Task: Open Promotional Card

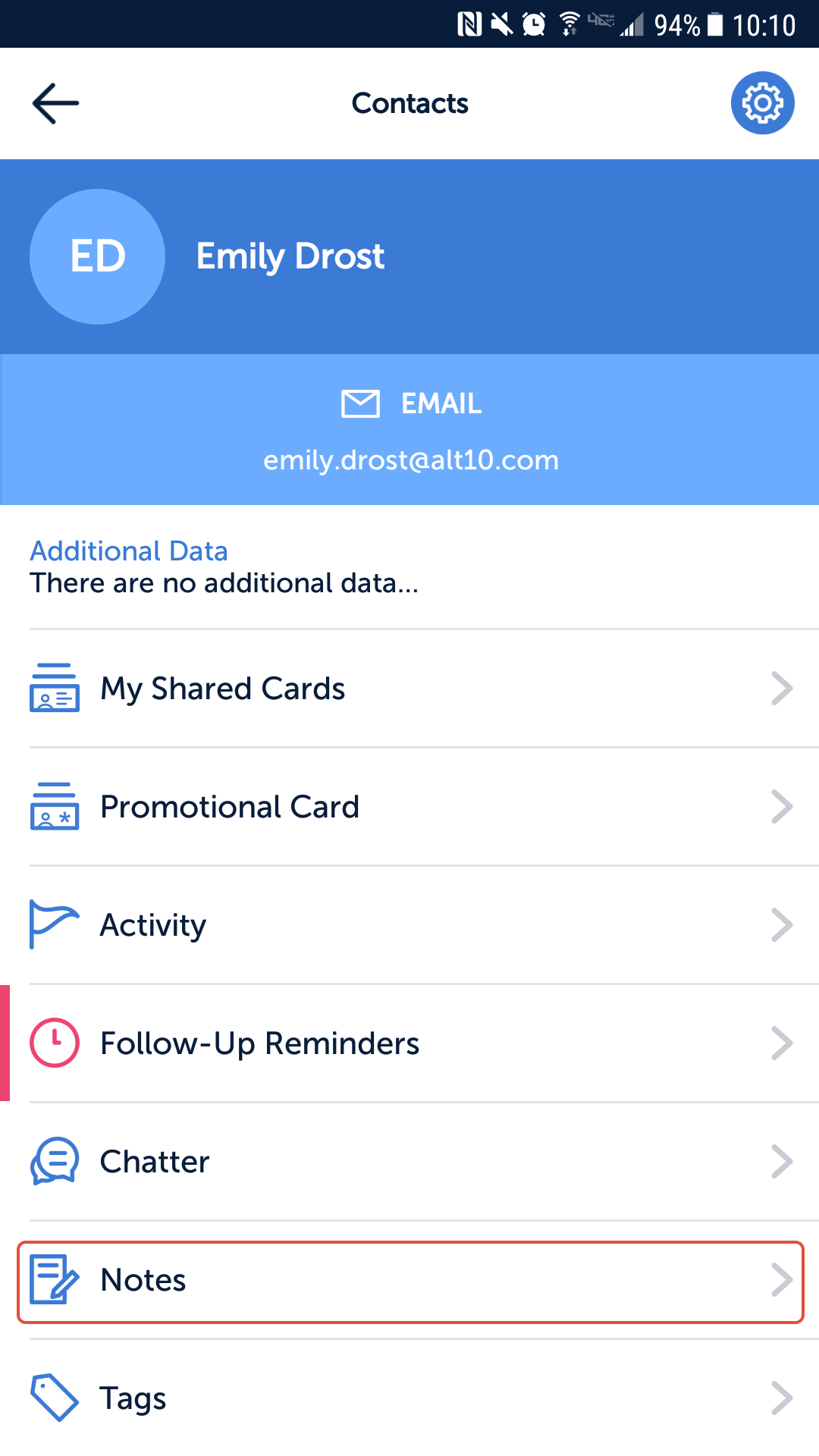Action: tap(409, 807)
